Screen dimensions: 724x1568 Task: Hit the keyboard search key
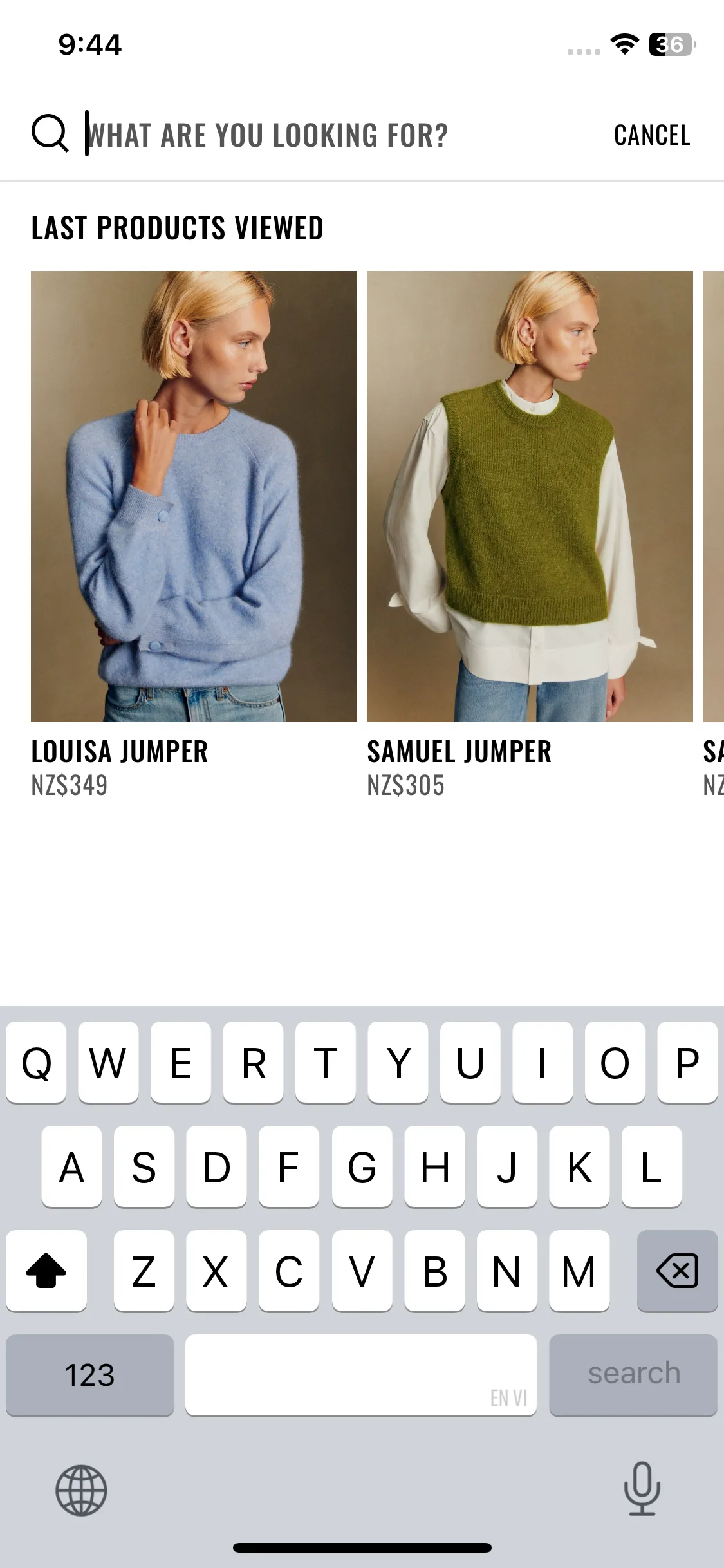[633, 1374]
